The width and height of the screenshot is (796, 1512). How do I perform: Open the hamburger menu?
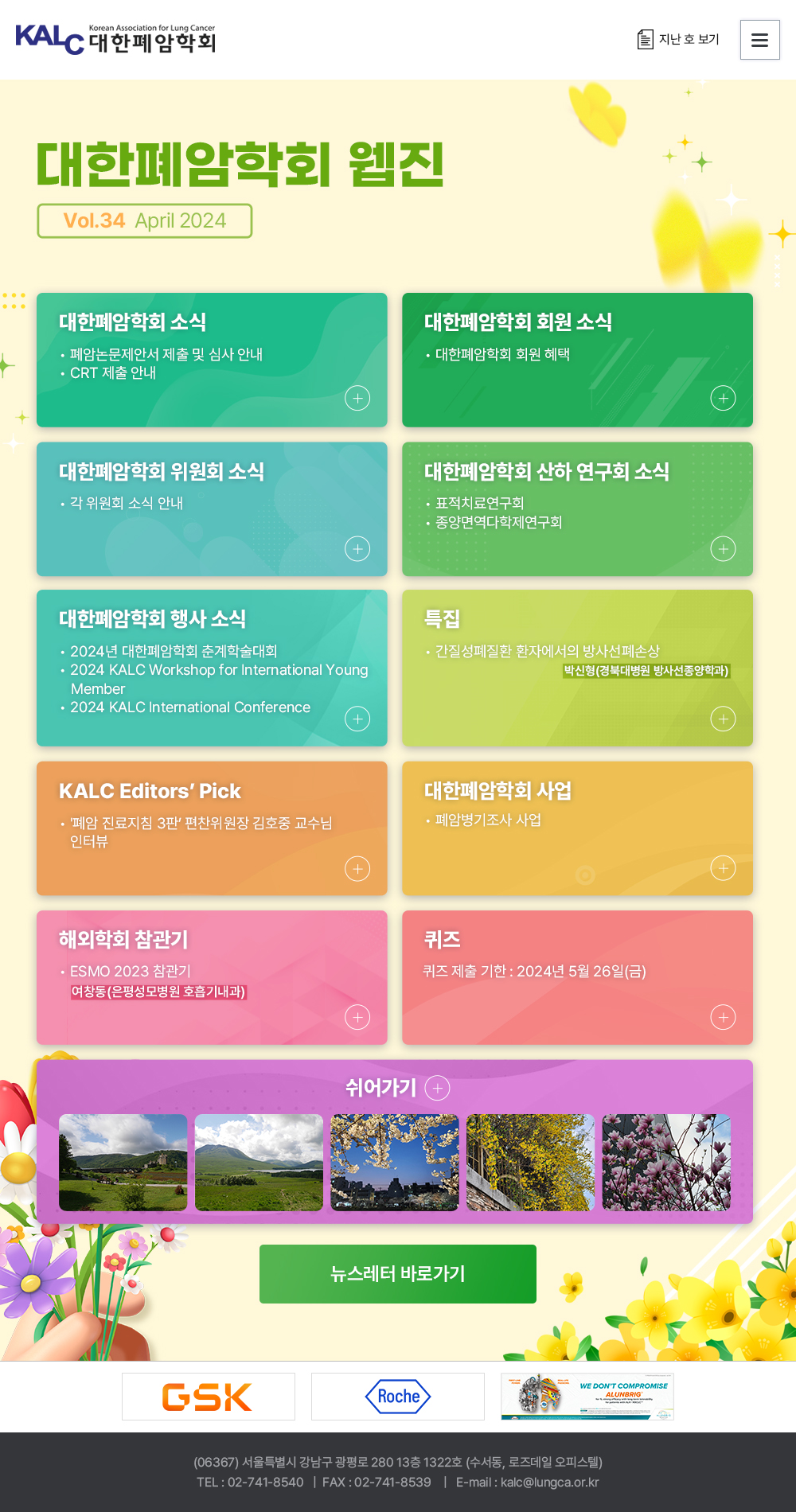759,40
